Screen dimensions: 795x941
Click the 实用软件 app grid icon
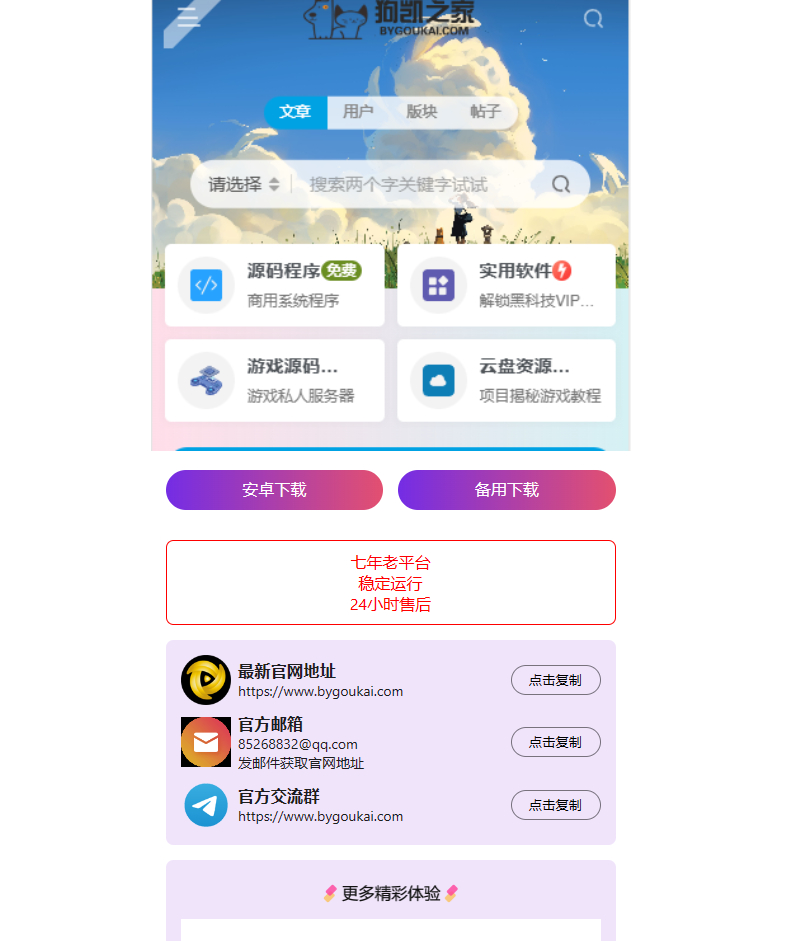[437, 285]
